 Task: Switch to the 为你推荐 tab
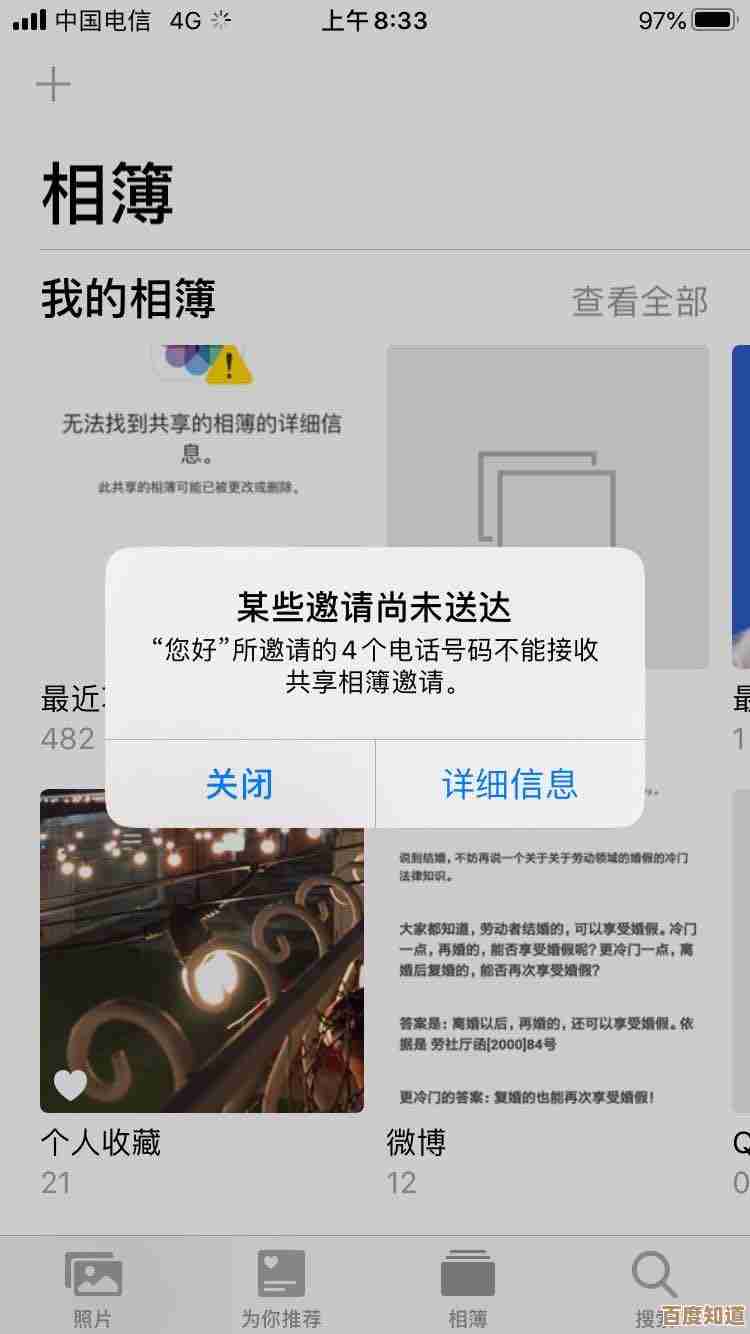[x=281, y=1288]
